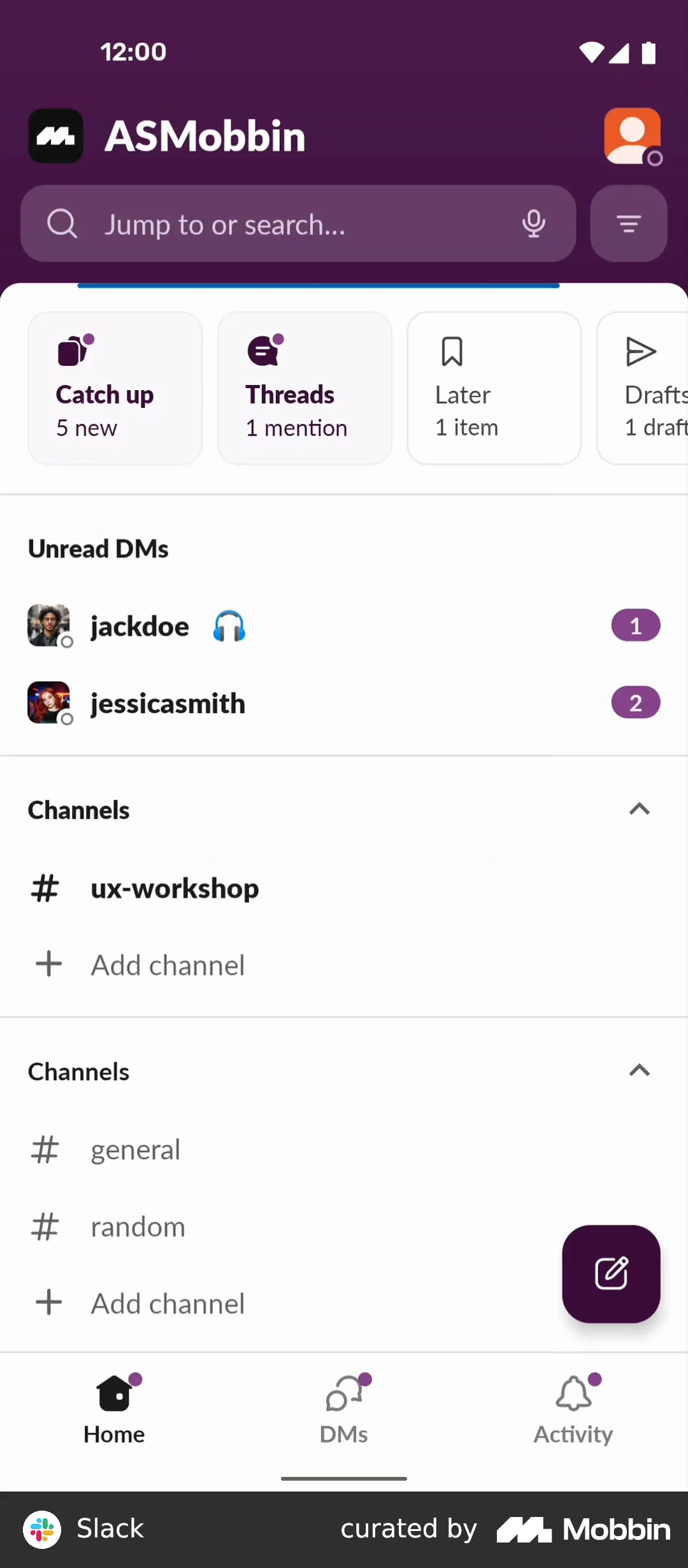
Task: Open the random channel
Action: (x=138, y=1227)
